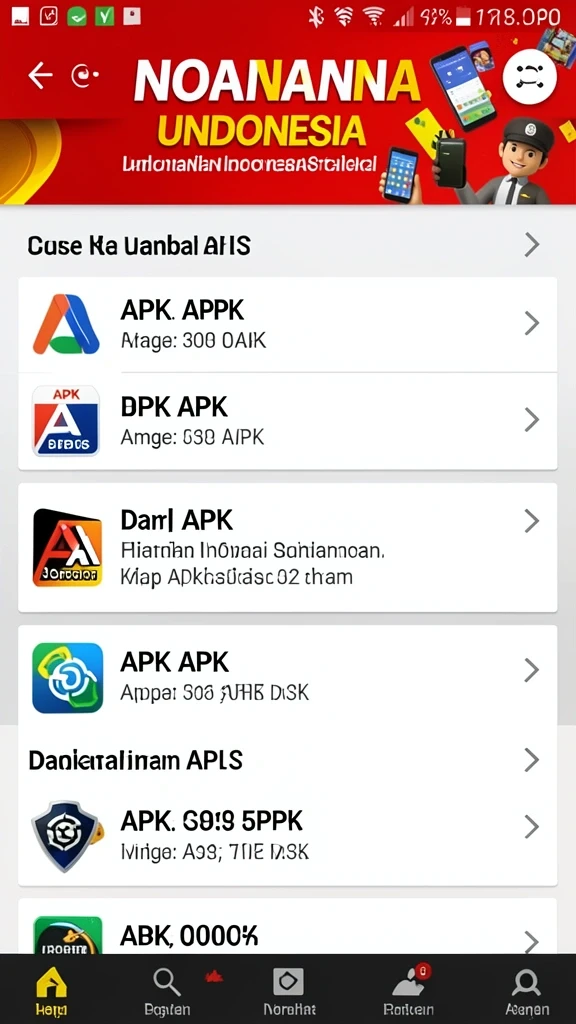The image size is (576, 1024).
Task: Switch to the home tab in bottom navigation
Action: (x=51, y=990)
